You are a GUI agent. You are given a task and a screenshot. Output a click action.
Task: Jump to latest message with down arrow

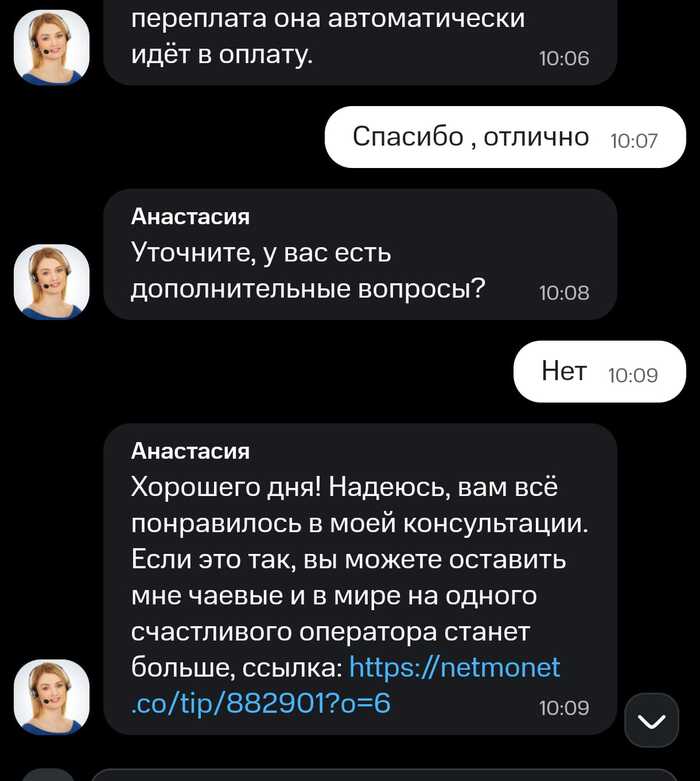(x=651, y=721)
